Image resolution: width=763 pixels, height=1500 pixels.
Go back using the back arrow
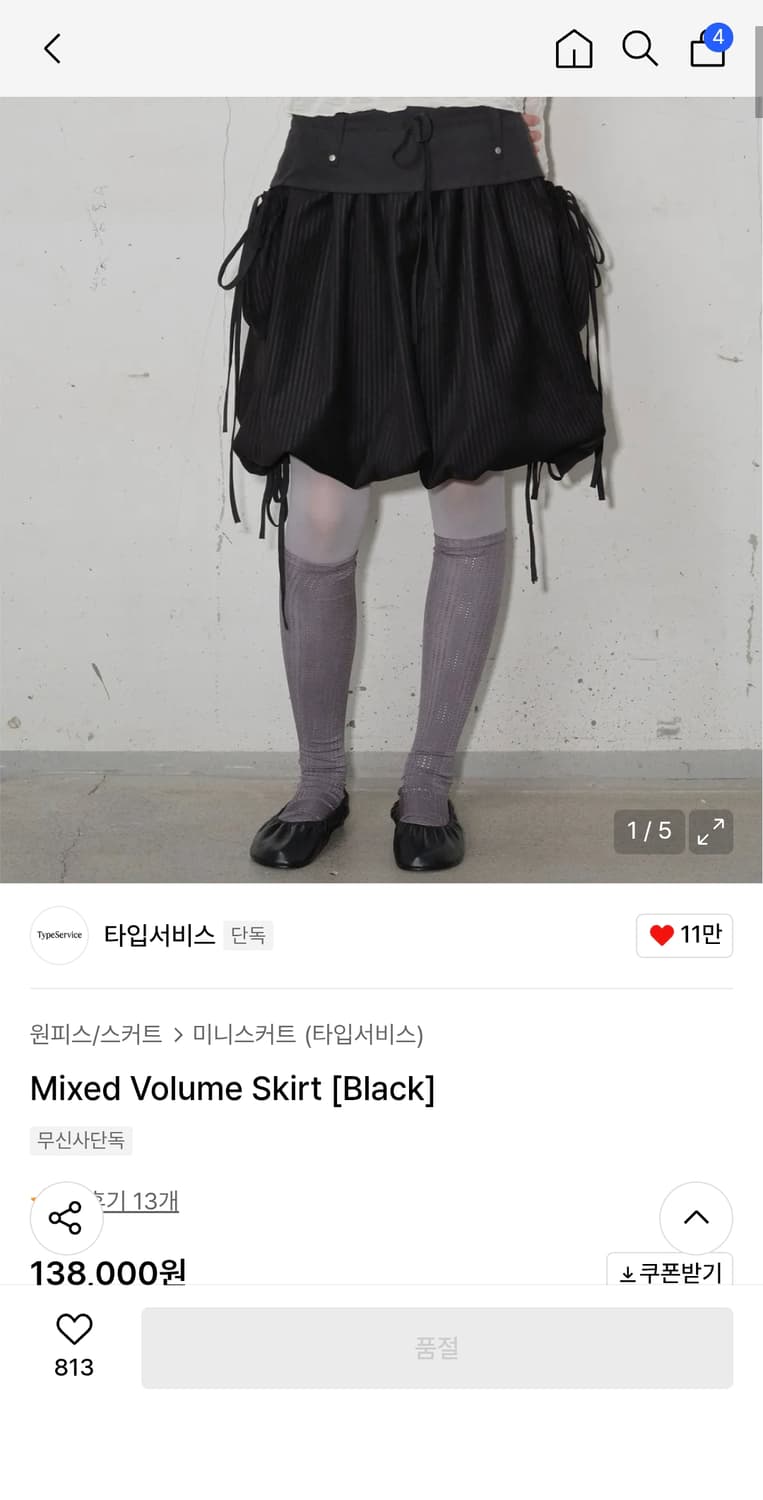52,48
